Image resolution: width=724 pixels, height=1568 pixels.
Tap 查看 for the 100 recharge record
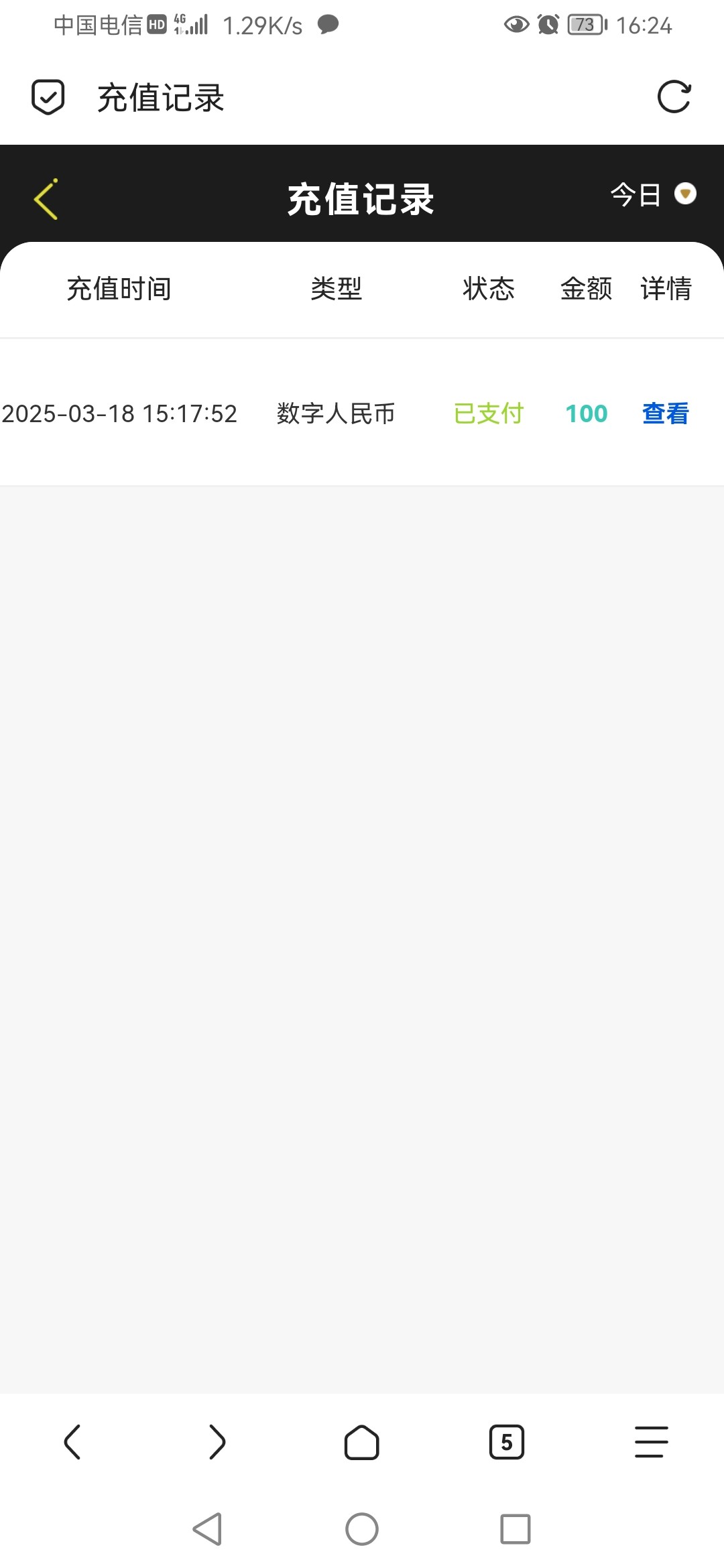pyautogui.click(x=665, y=413)
